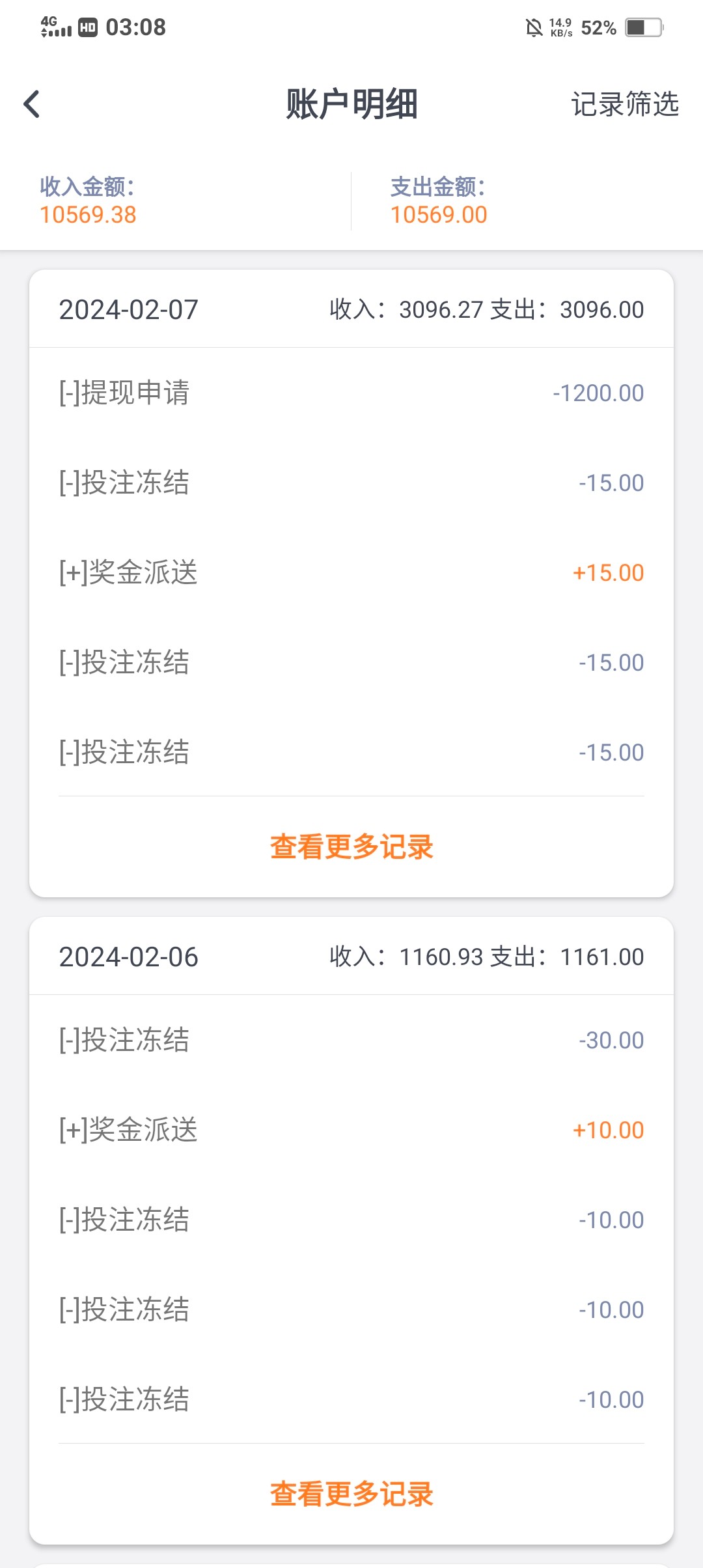View more records for 2024-02-06

click(351, 1494)
